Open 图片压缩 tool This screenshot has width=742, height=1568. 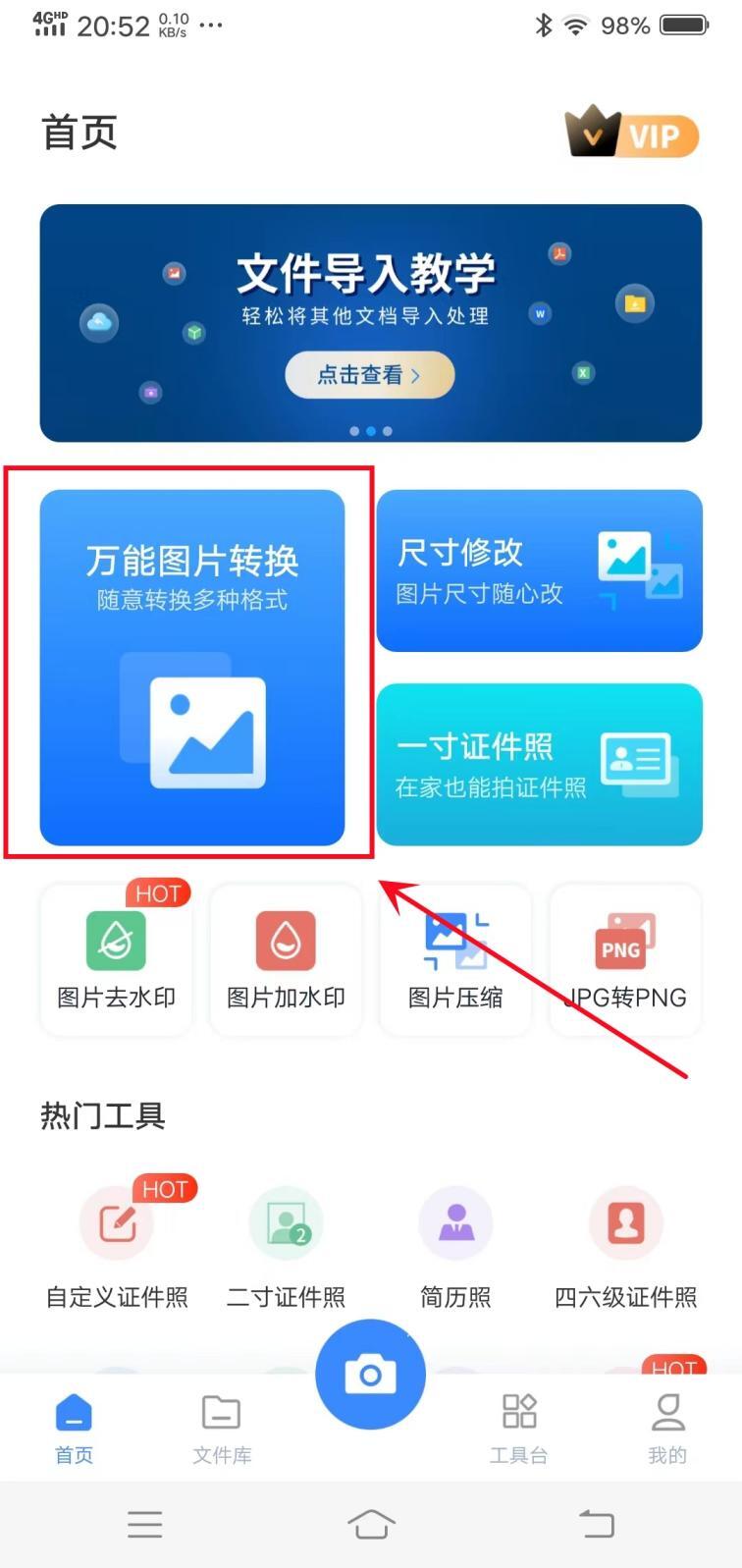(x=455, y=959)
